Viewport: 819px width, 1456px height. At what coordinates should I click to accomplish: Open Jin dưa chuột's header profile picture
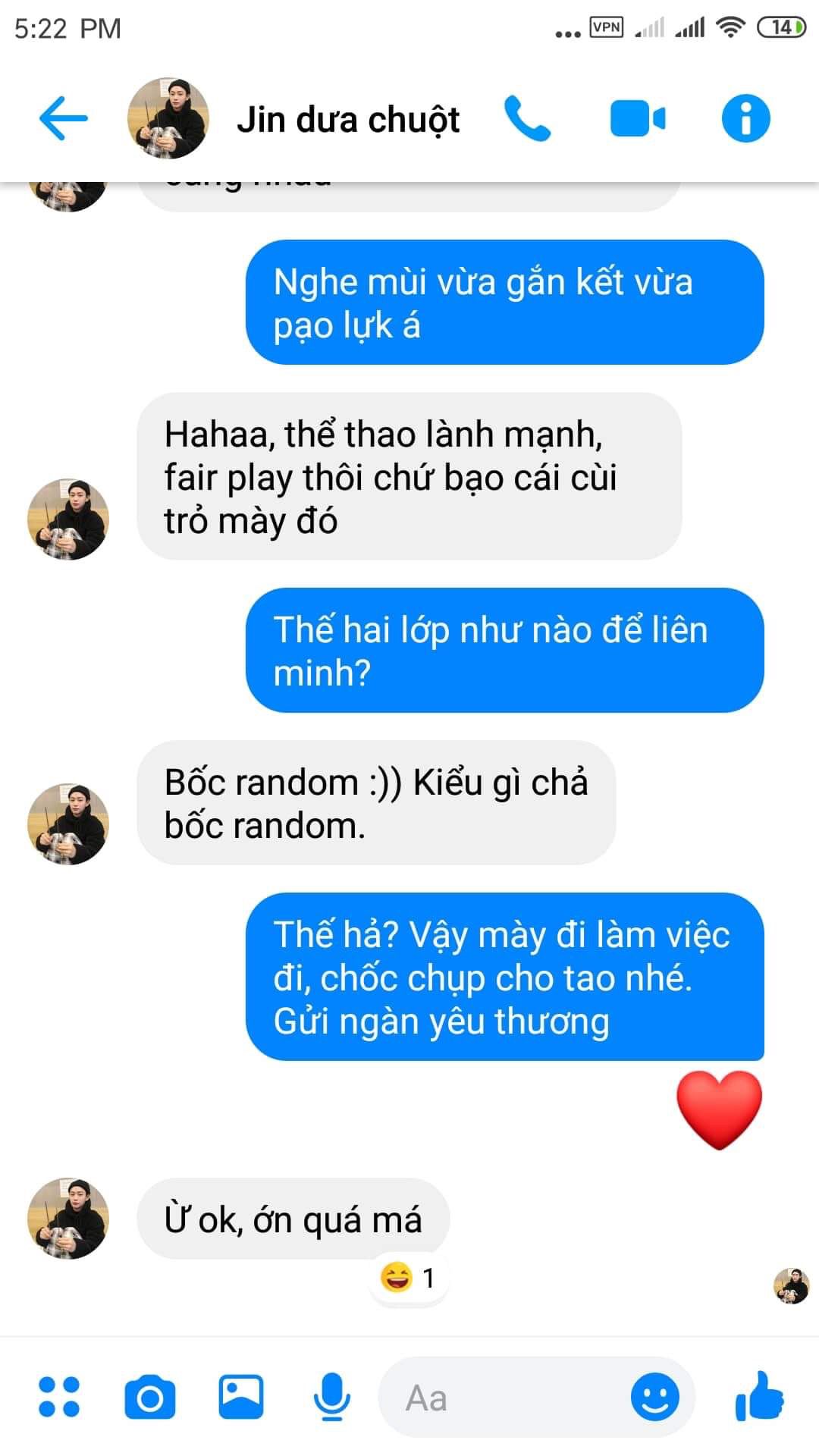[168, 118]
